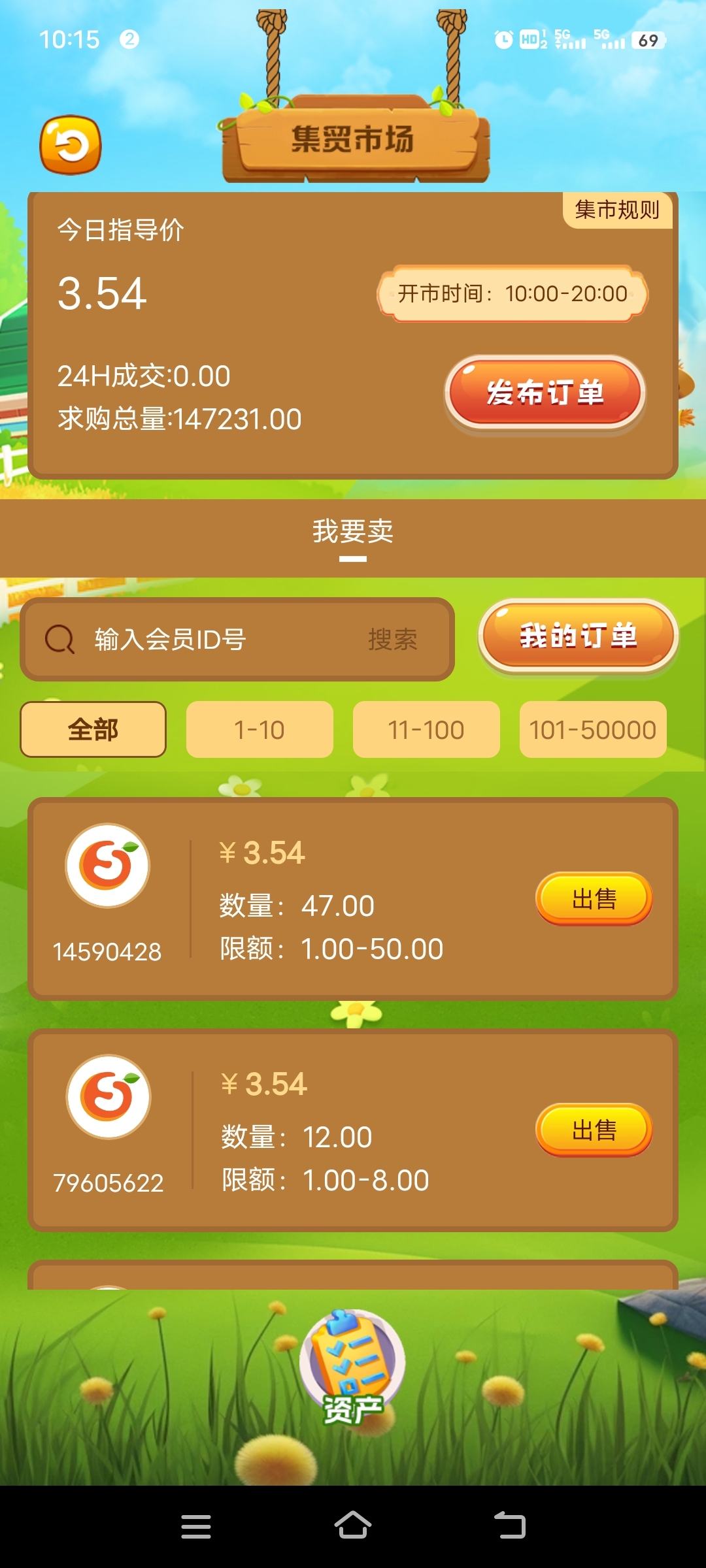Select the 101-50000 quantity filter

(x=592, y=730)
